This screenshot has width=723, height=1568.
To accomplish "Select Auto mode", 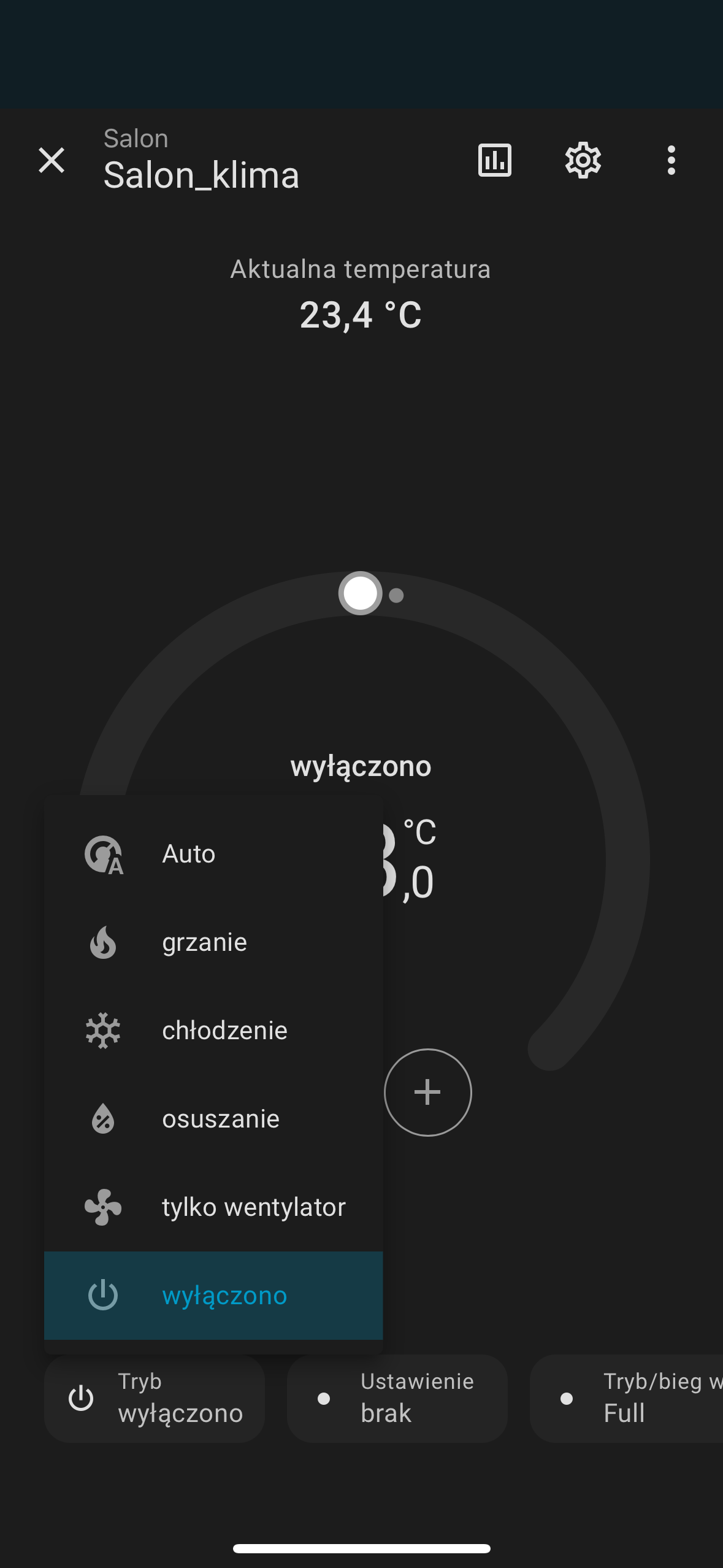I will (213, 854).
